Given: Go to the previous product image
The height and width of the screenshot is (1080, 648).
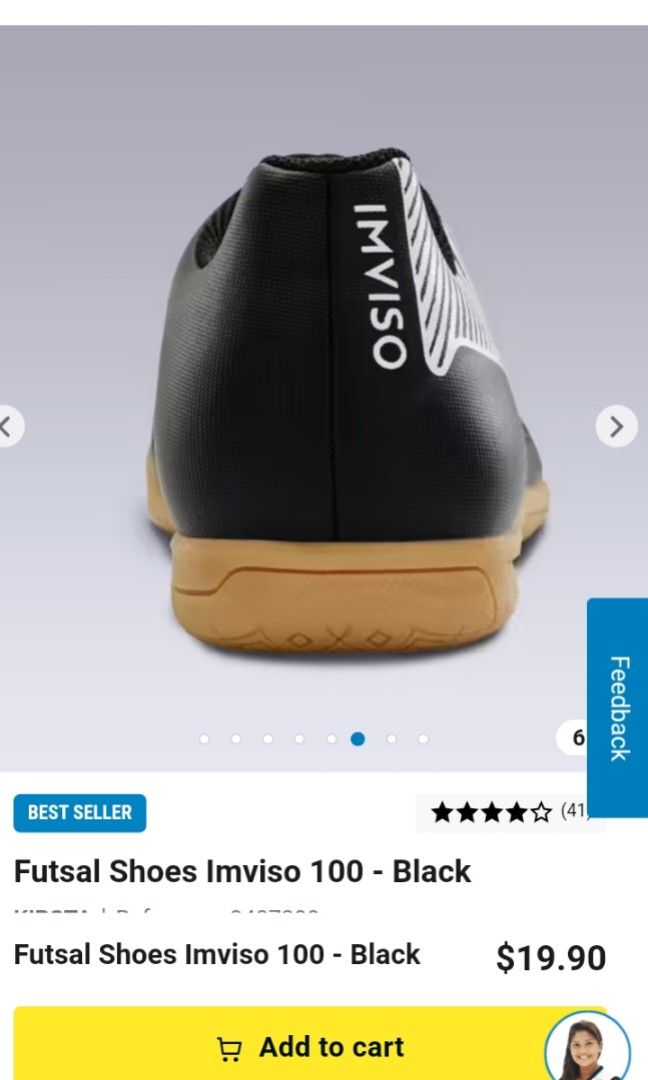Looking at the screenshot, I should pos(8,427).
